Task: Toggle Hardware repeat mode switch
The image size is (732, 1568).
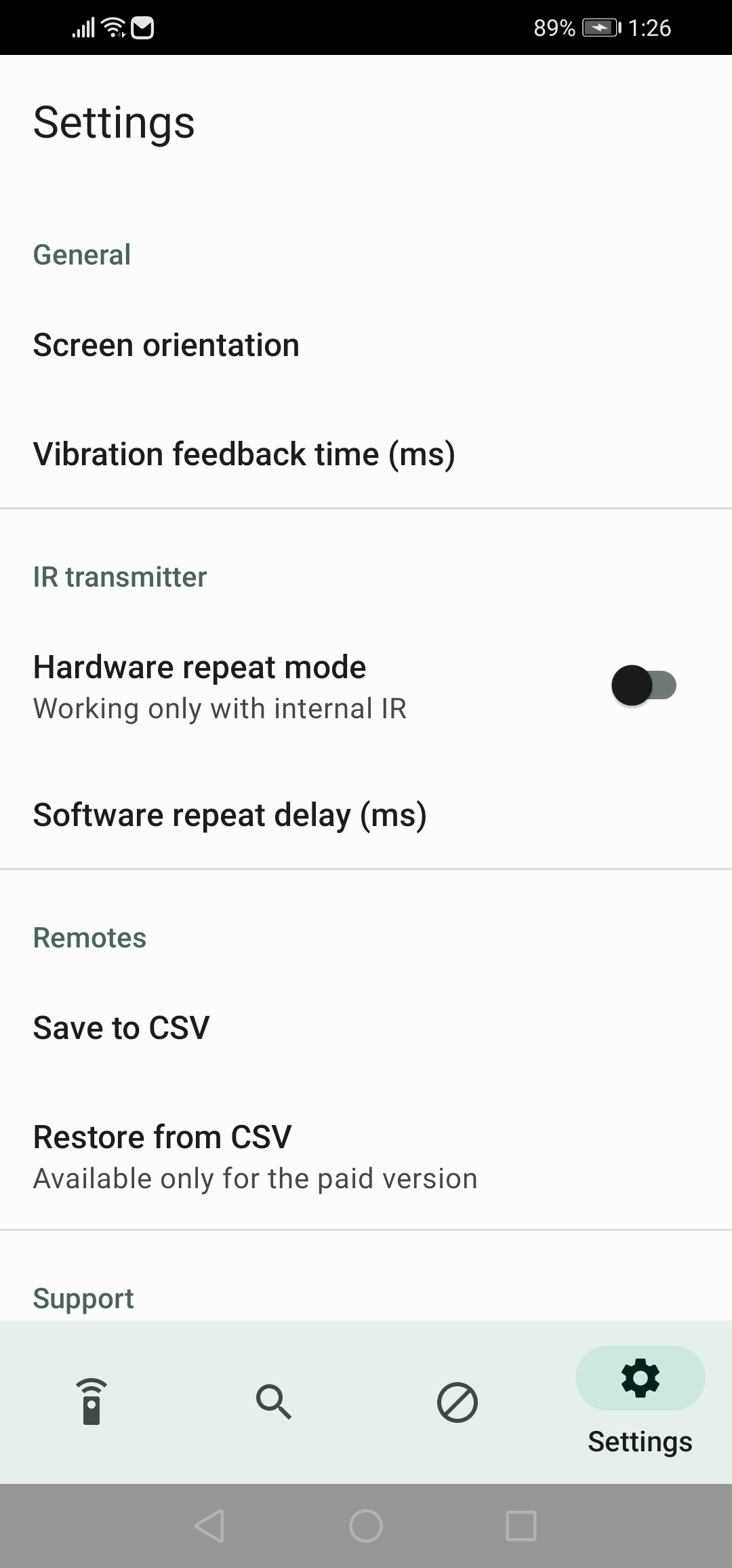Action: click(643, 686)
